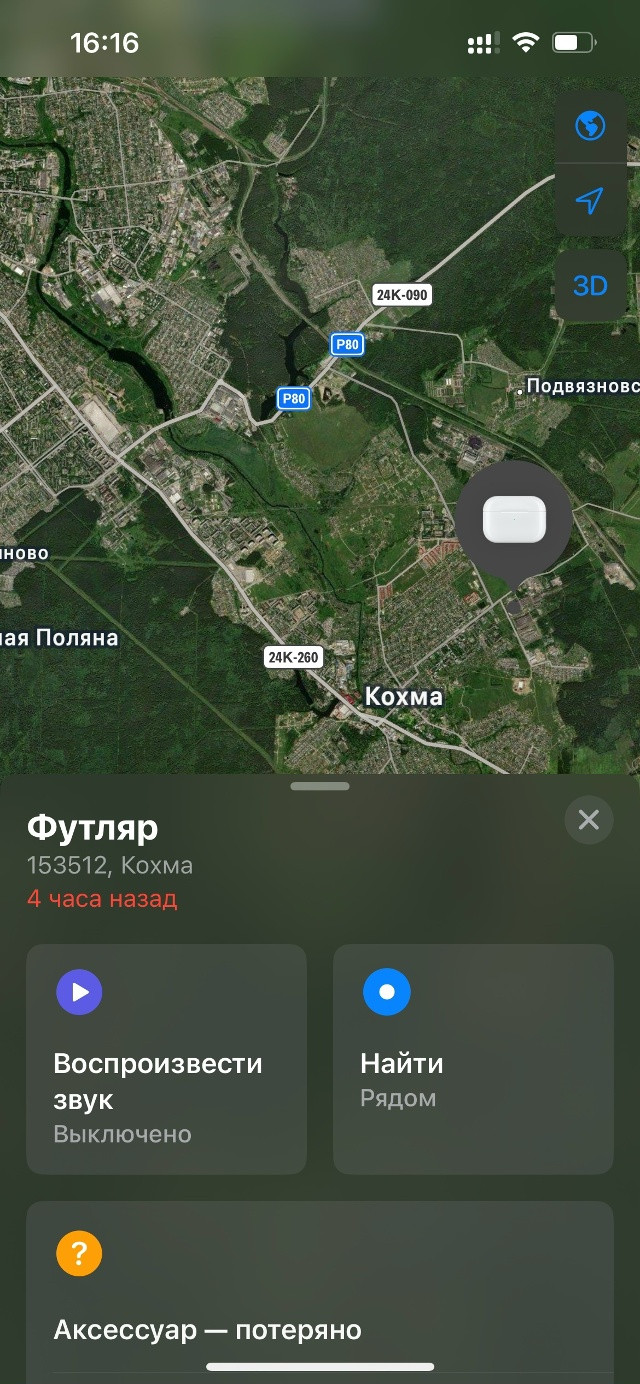The width and height of the screenshot is (640, 1384).
Task: Open Найти to locate nearby
Action: 473,1059
